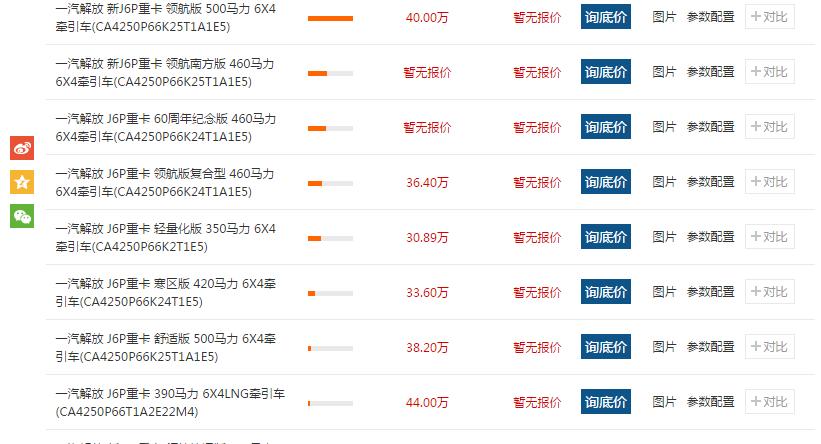View 图片 for 舒适版 500马力 truck
Screen dimensions: 821x444
[664, 347]
